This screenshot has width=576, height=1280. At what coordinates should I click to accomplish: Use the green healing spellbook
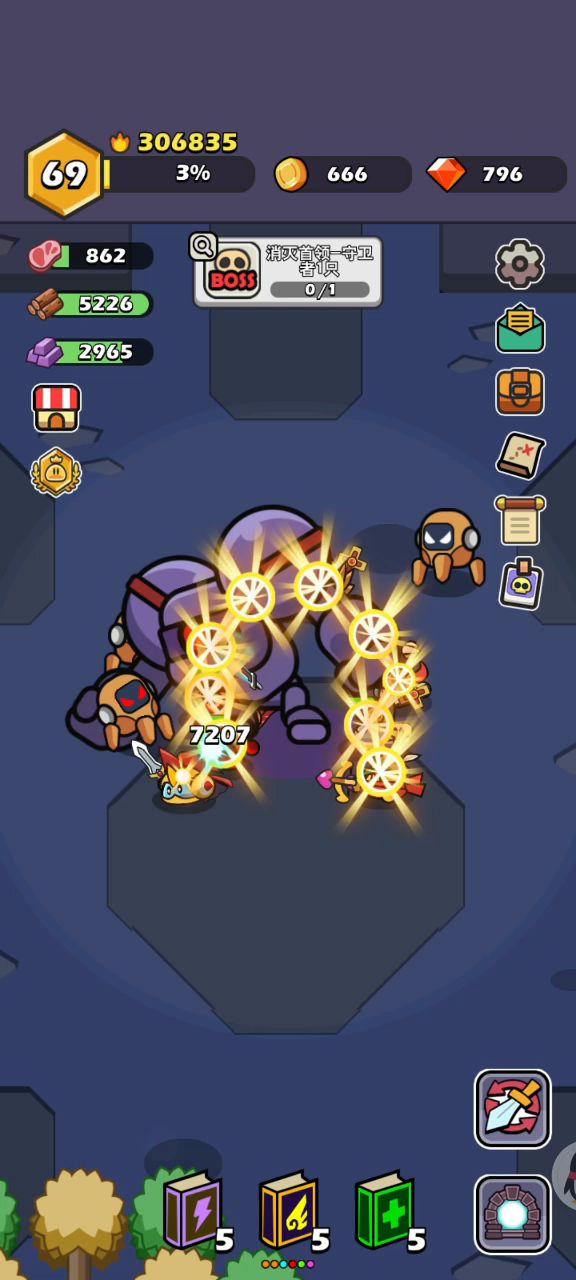(x=386, y=1211)
